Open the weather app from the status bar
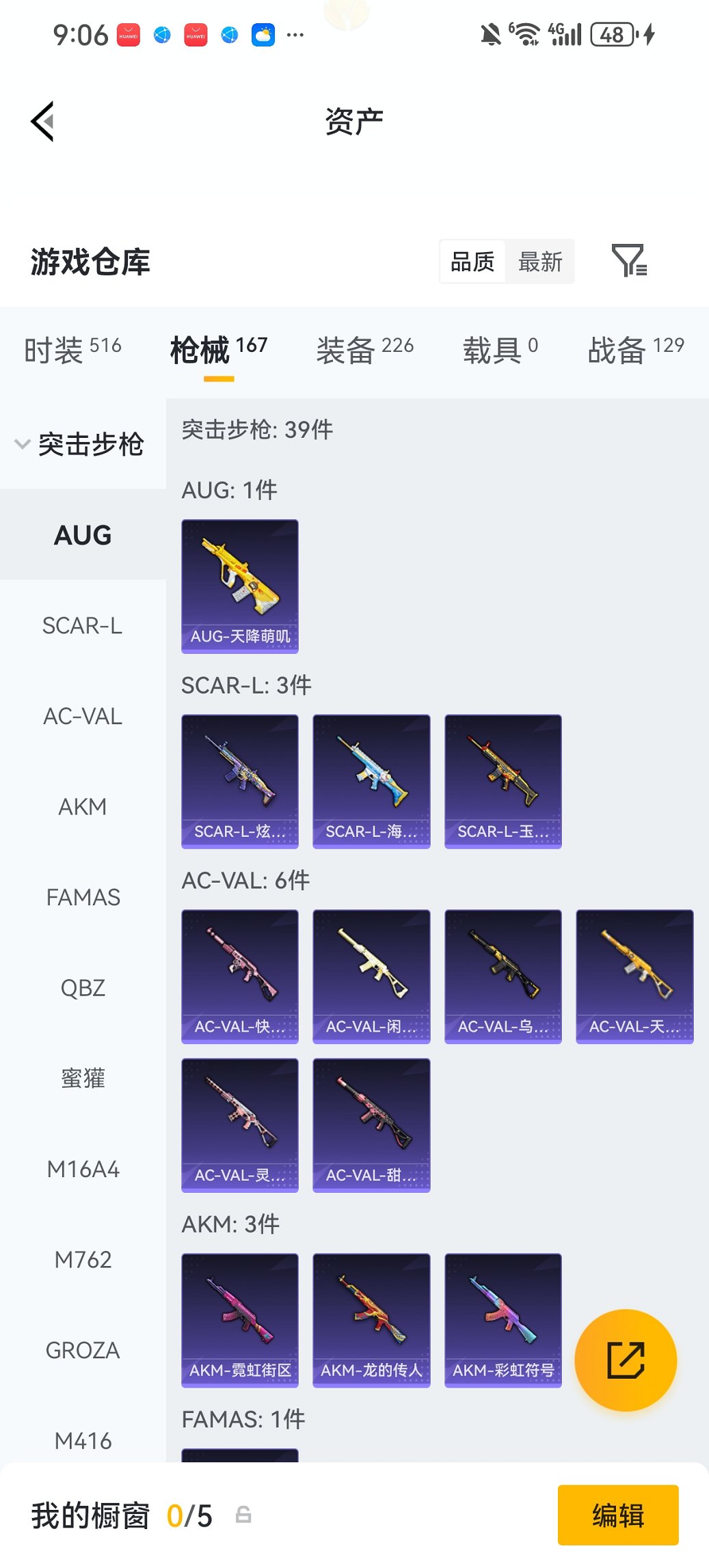This screenshot has height=1568, width=709. tap(263, 33)
